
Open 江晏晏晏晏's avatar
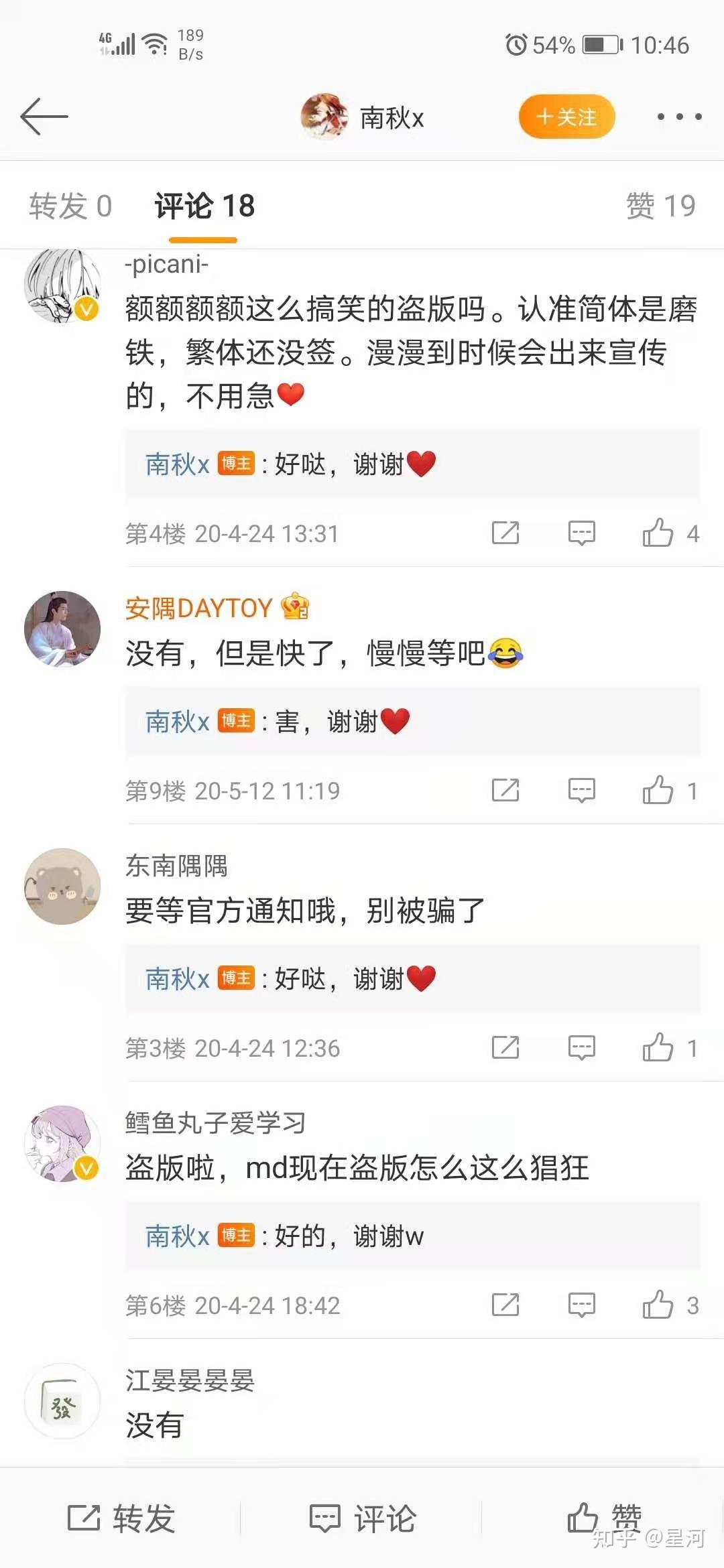tap(62, 1401)
